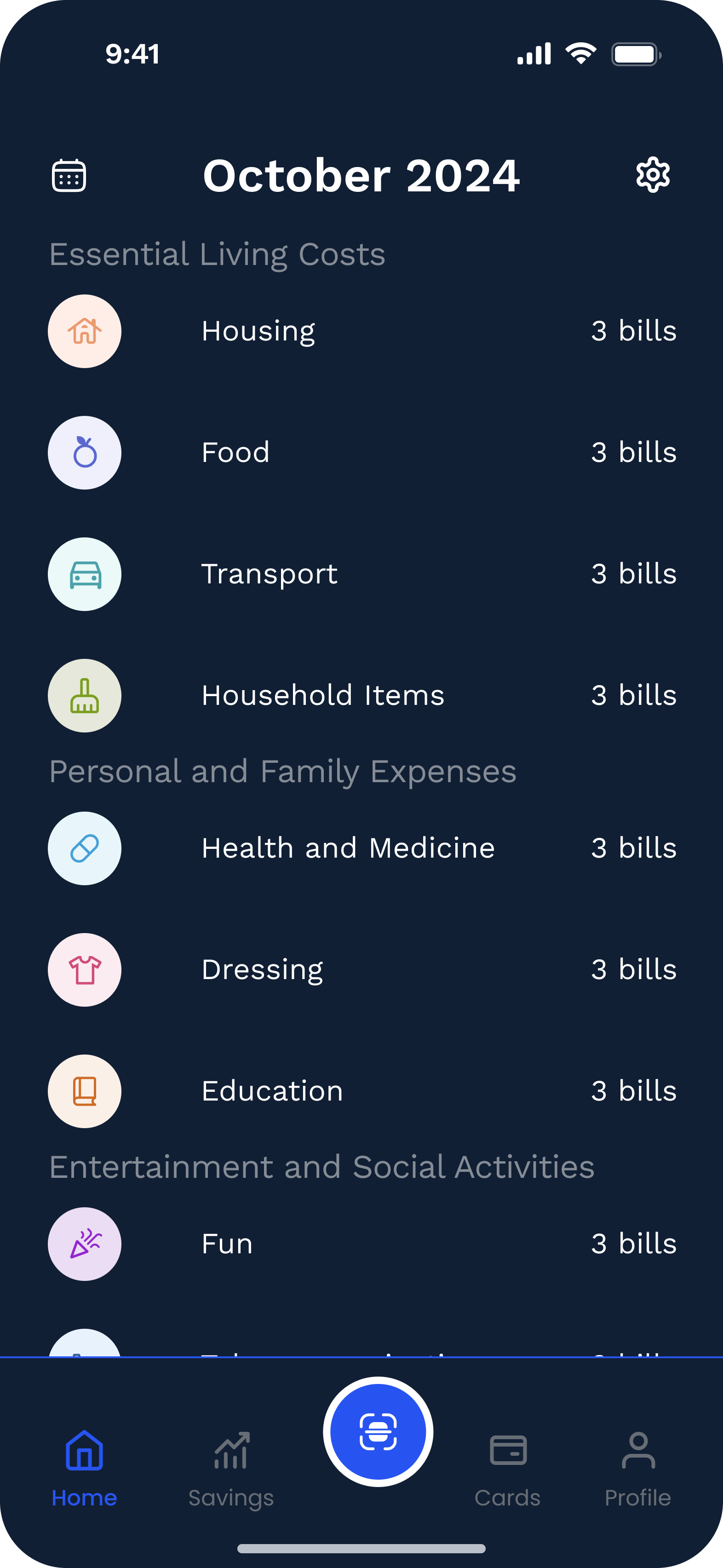This screenshot has width=723, height=1568.
Task: Select the Transport car icon
Action: coord(84,574)
